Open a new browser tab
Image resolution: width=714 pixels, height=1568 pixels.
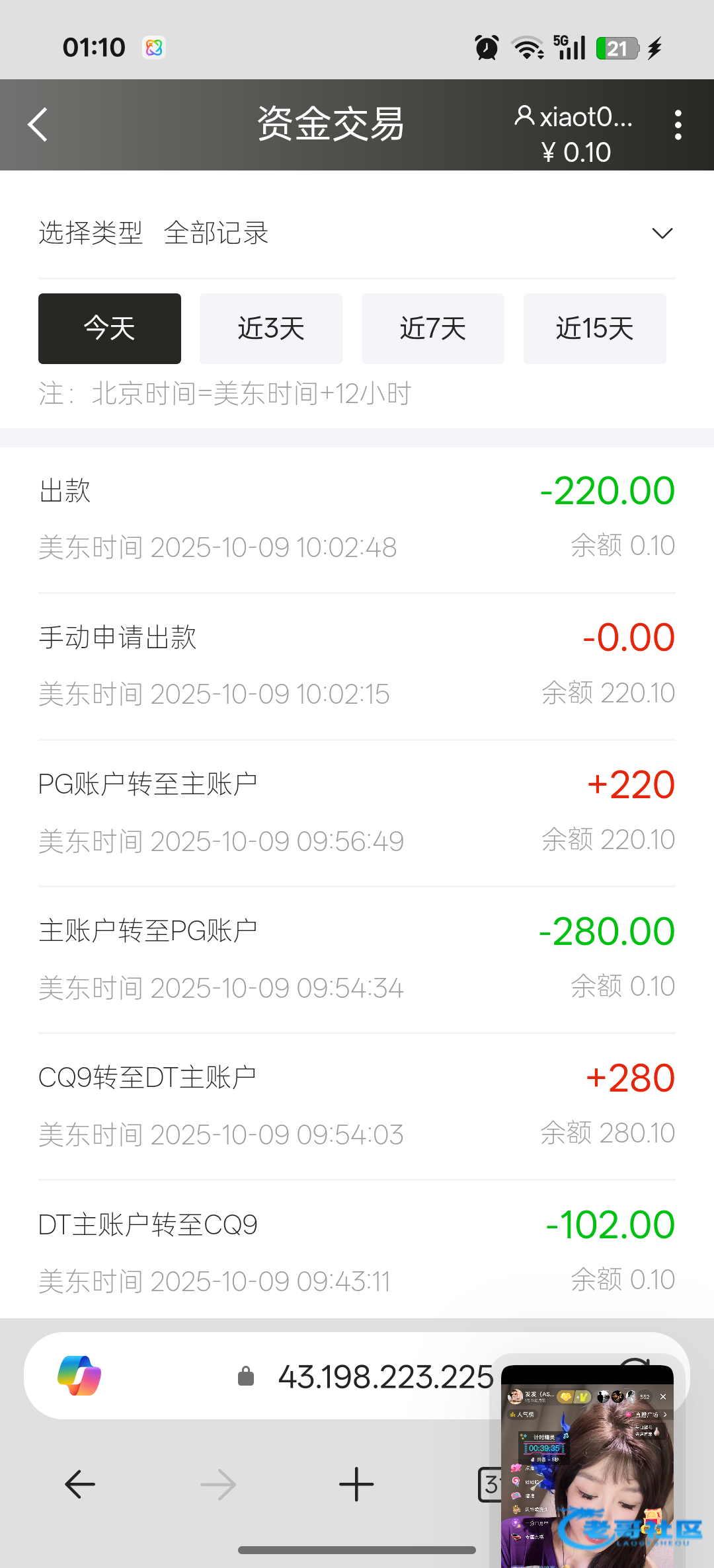(356, 1485)
